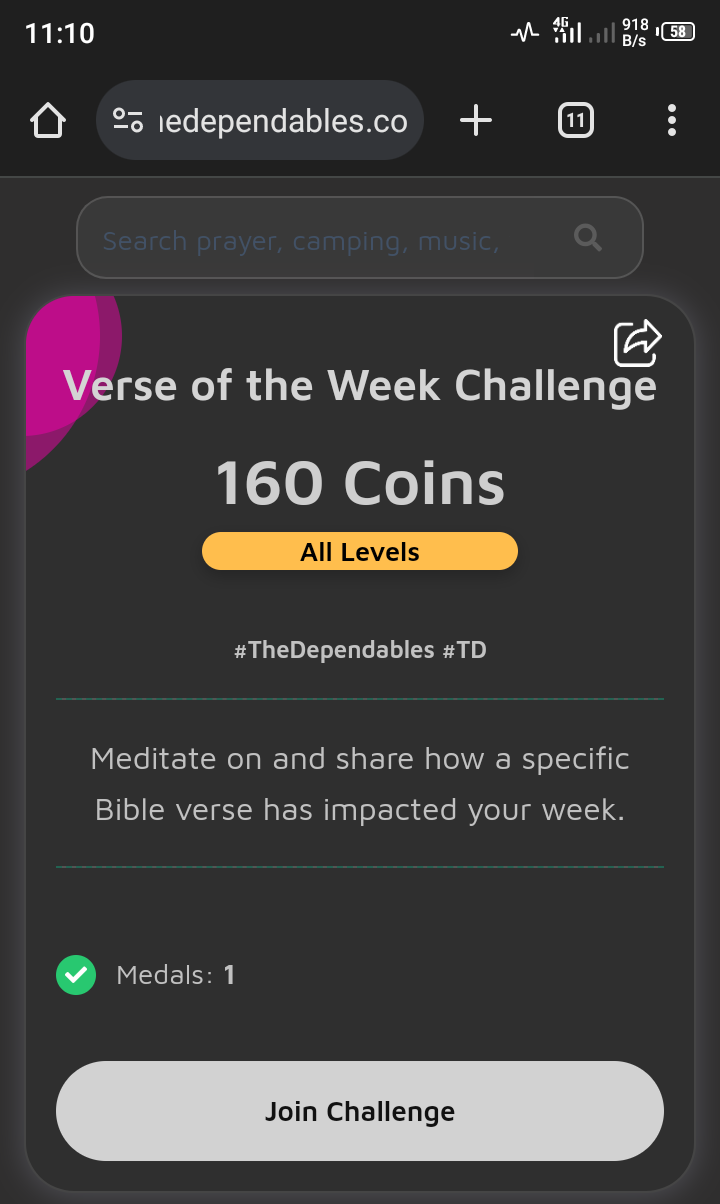Tap the magnifier search icon
Viewport: 720px width, 1204px height.
(x=588, y=238)
